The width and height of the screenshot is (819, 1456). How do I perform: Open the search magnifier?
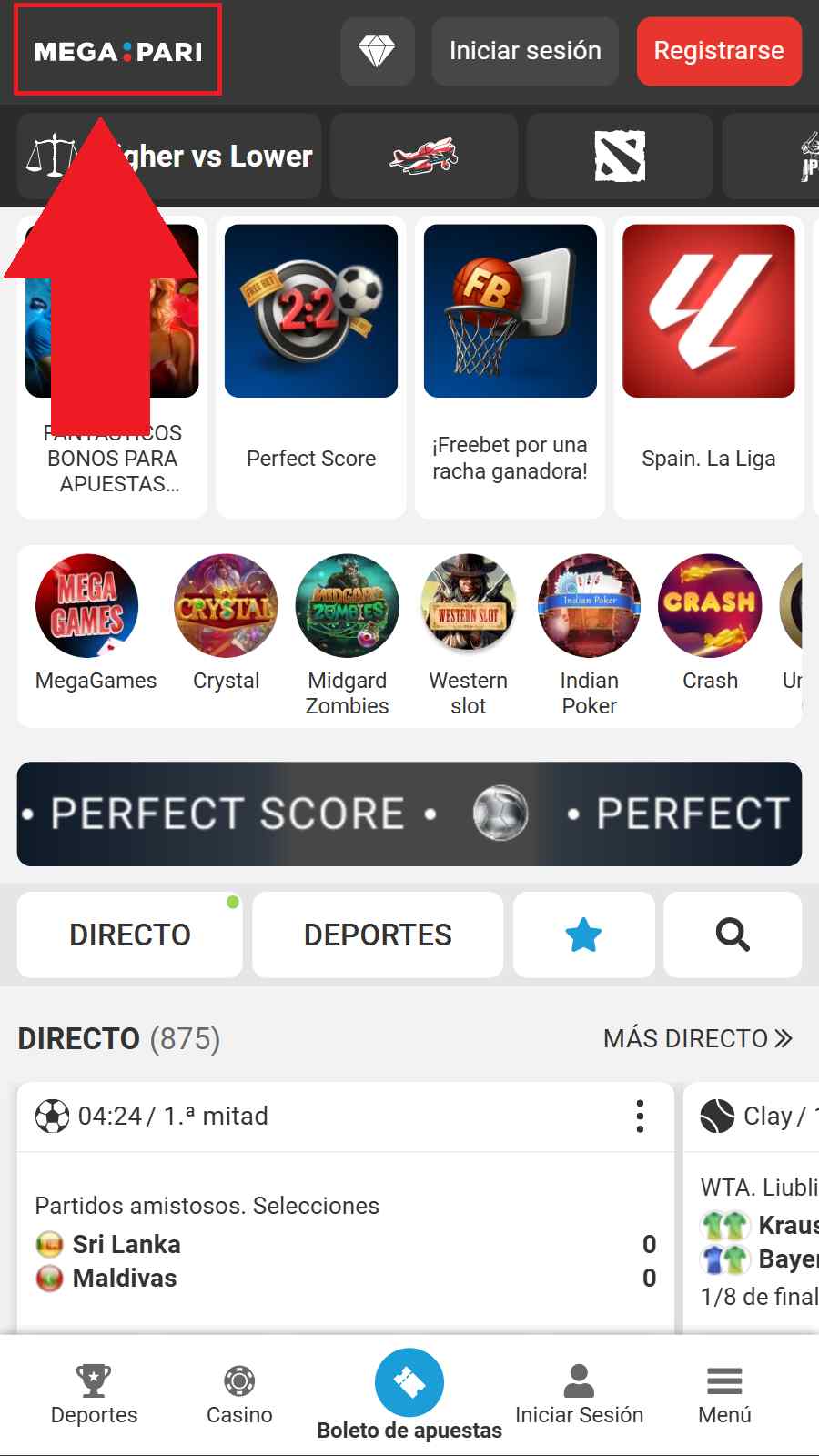pyautogui.click(x=733, y=935)
